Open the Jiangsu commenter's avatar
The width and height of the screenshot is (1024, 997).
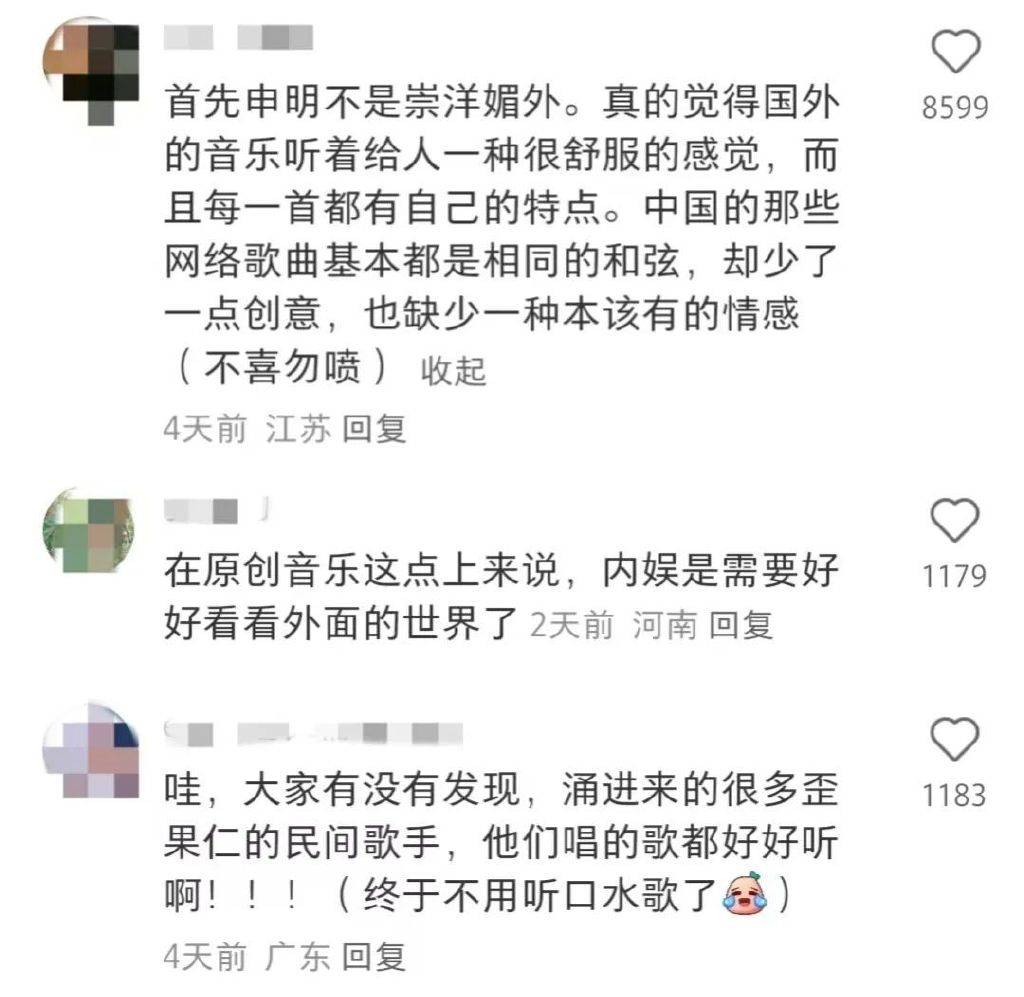coord(91,72)
